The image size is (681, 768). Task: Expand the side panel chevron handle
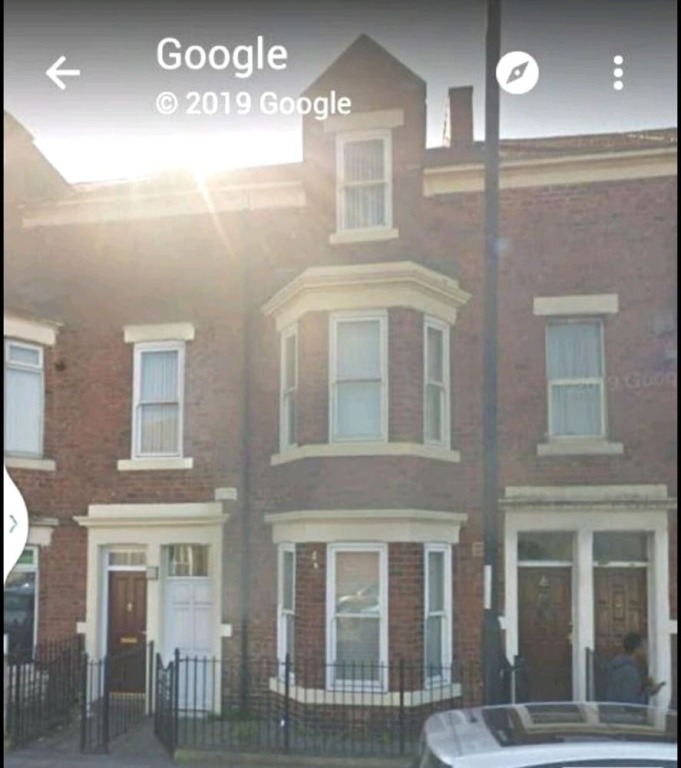pyautogui.click(x=13, y=524)
